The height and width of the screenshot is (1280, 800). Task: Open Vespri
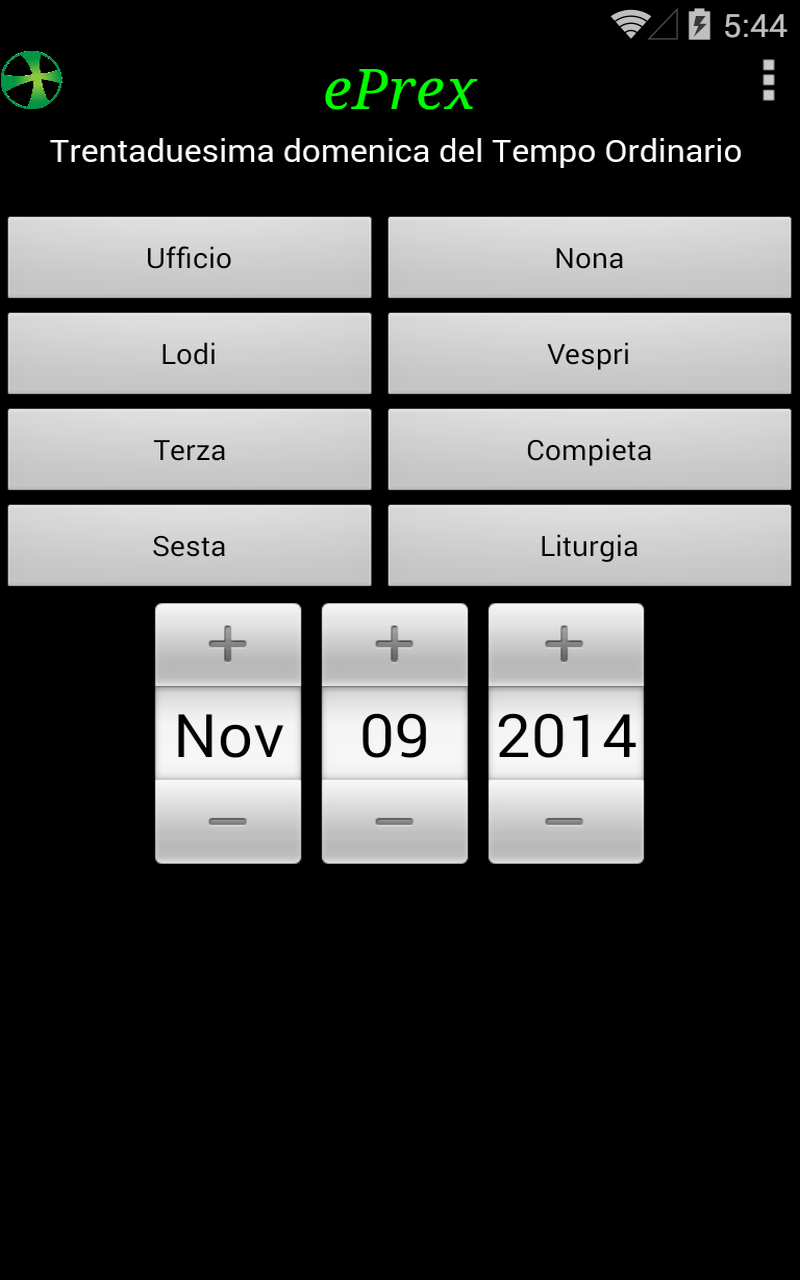(589, 354)
